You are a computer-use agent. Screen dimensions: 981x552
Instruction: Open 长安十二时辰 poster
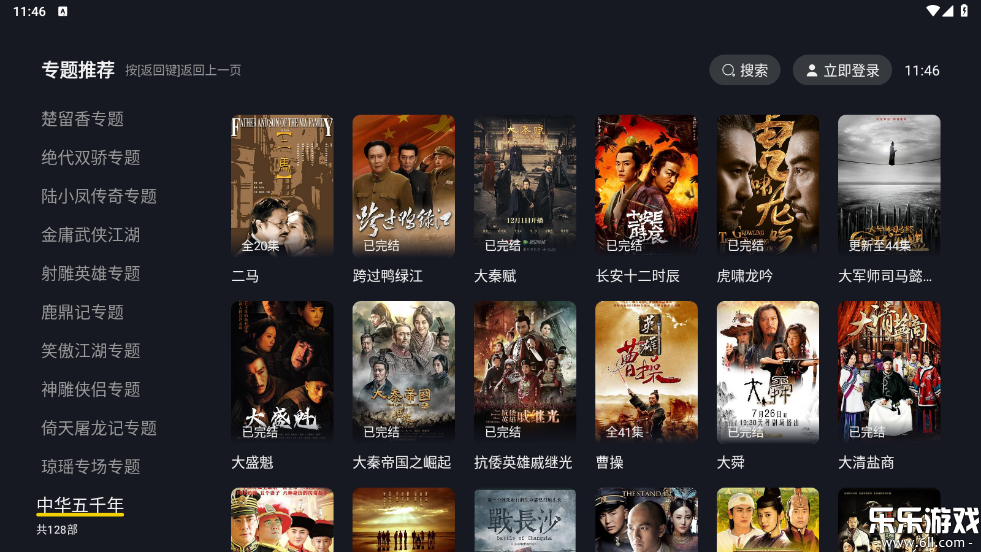(x=646, y=186)
